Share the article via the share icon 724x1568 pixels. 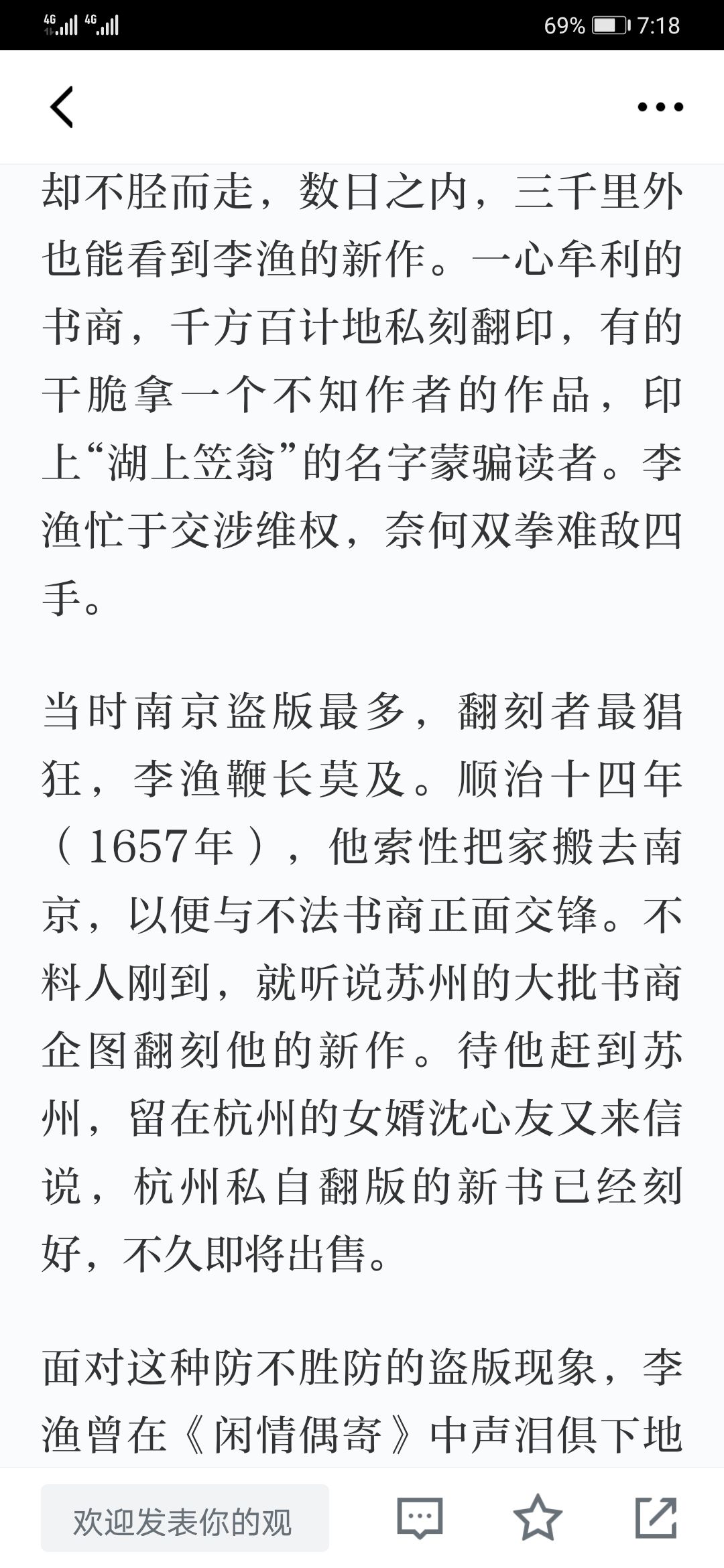(x=656, y=1518)
